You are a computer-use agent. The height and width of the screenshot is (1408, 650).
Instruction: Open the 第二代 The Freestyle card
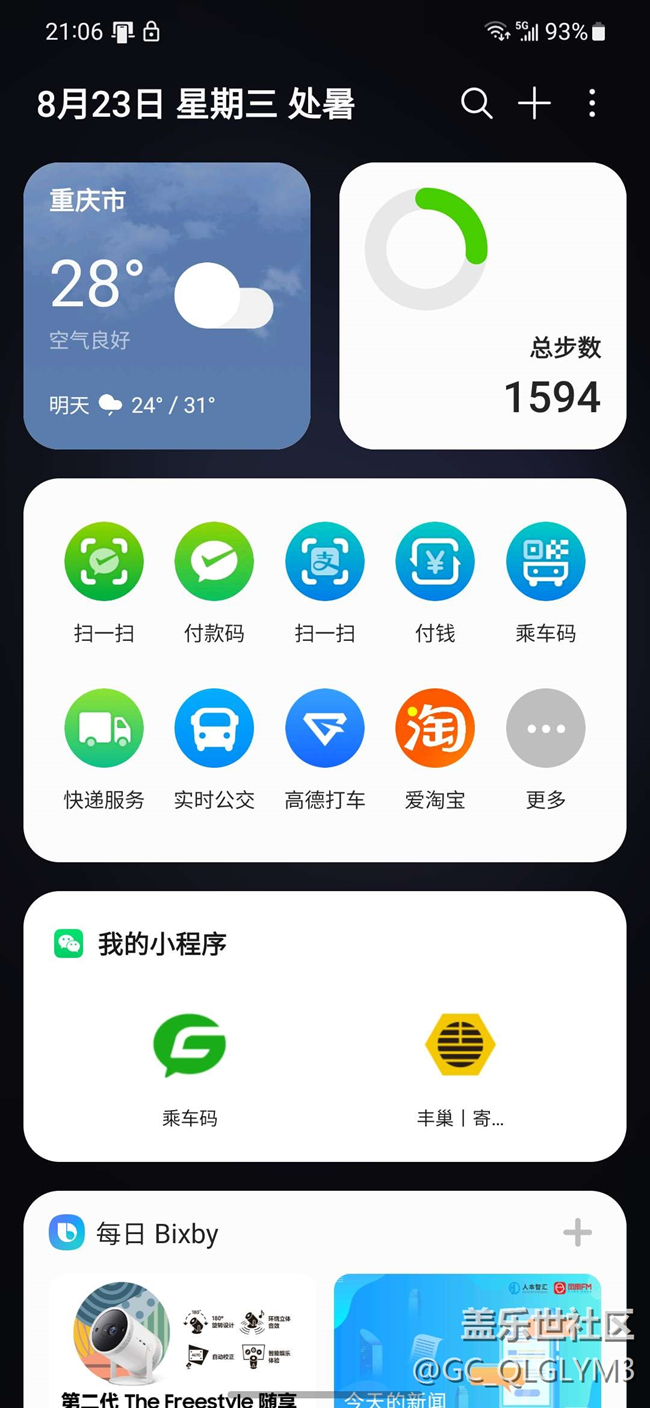tap(182, 1340)
